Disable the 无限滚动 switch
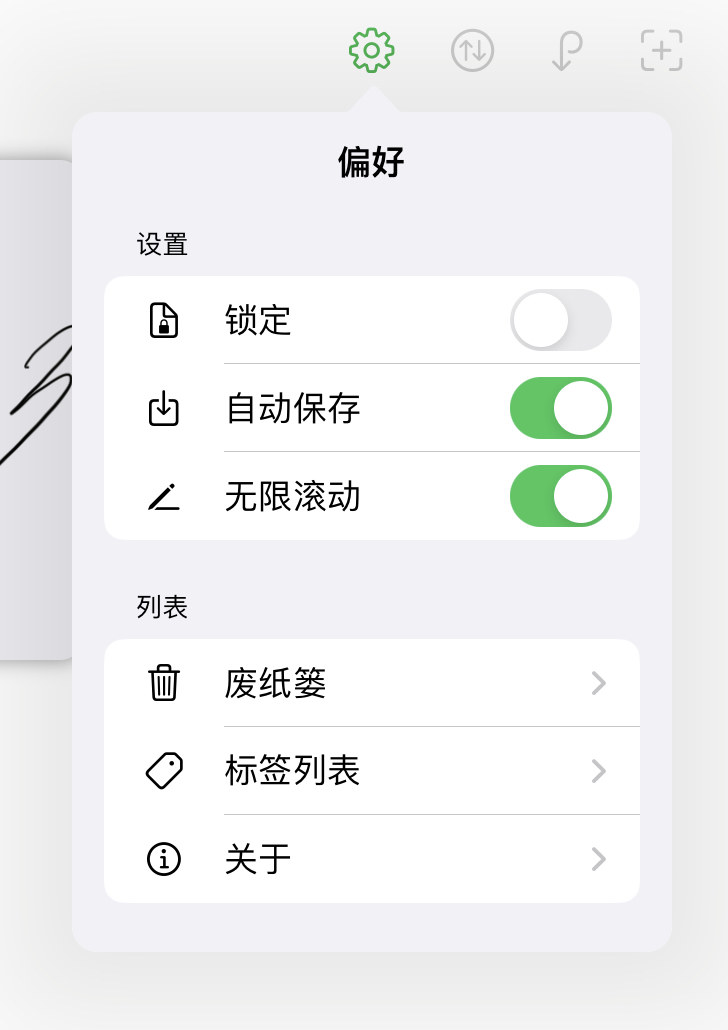728x1030 pixels. pyautogui.click(x=560, y=496)
